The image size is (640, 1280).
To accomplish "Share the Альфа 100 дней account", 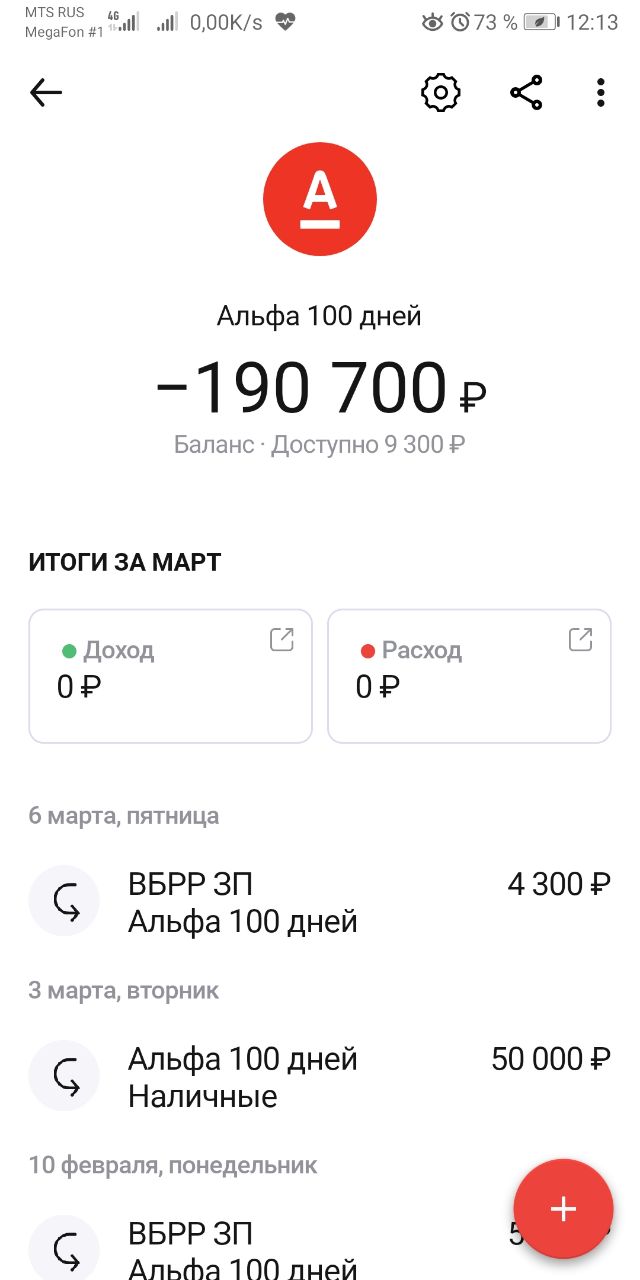I will tap(526, 93).
